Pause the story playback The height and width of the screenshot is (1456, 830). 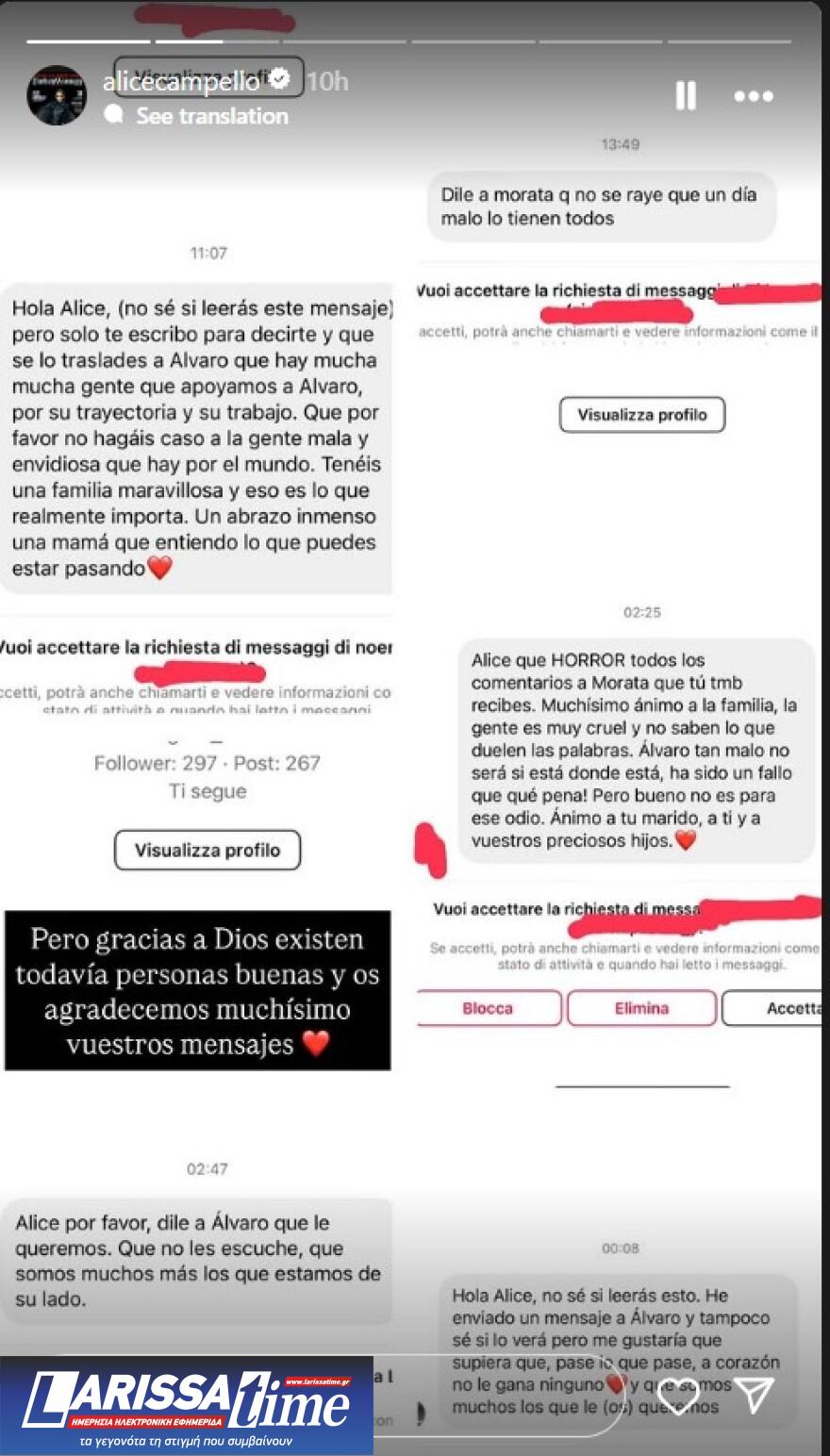point(686,95)
